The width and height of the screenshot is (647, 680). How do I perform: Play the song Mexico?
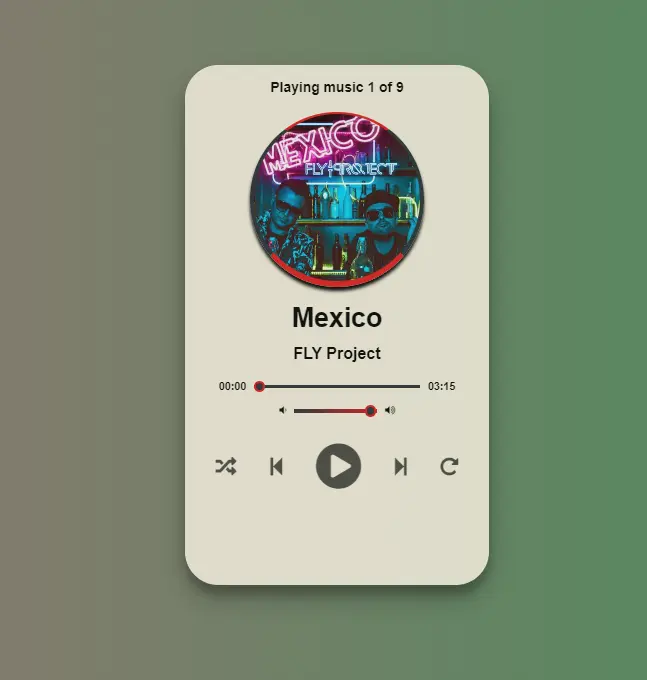click(x=338, y=466)
